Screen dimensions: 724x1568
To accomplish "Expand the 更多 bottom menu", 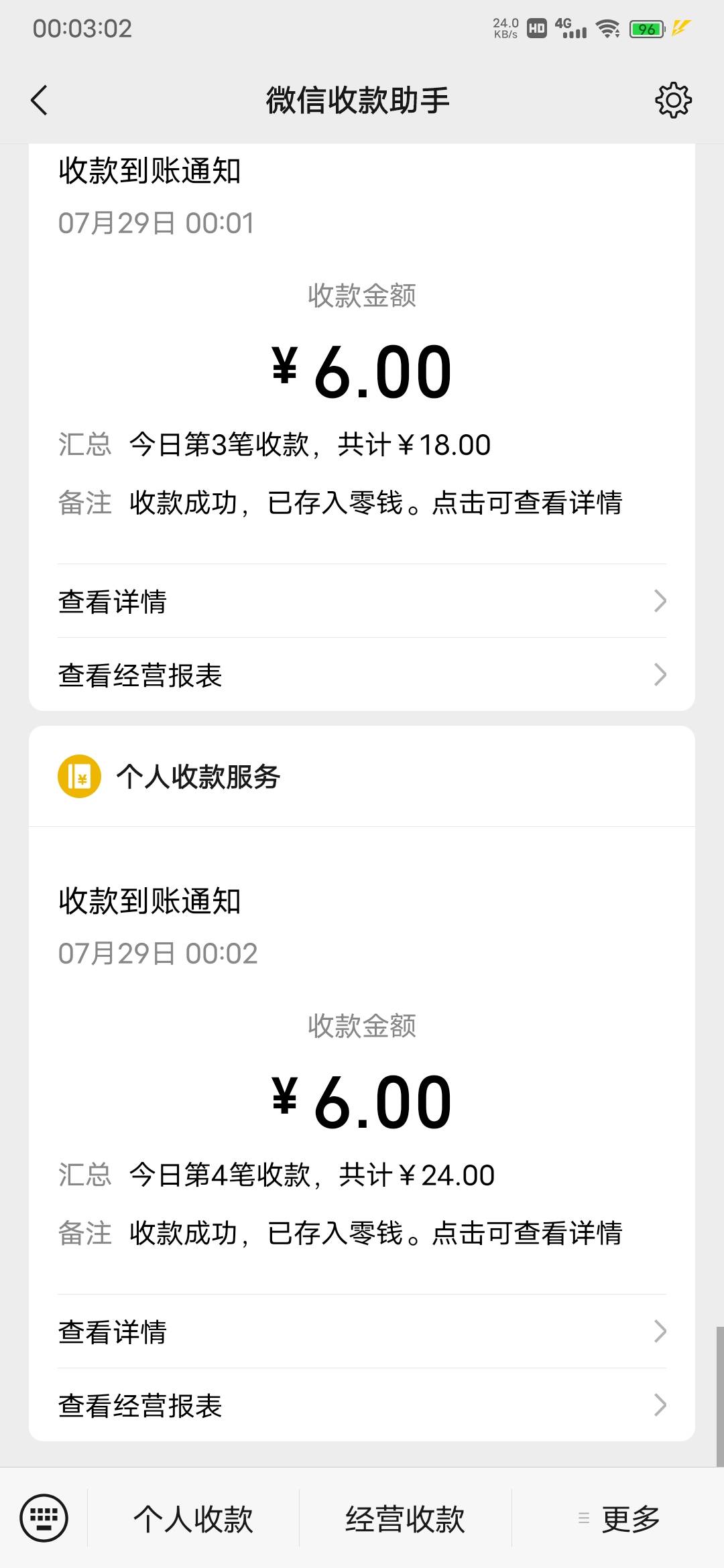I will click(618, 1518).
